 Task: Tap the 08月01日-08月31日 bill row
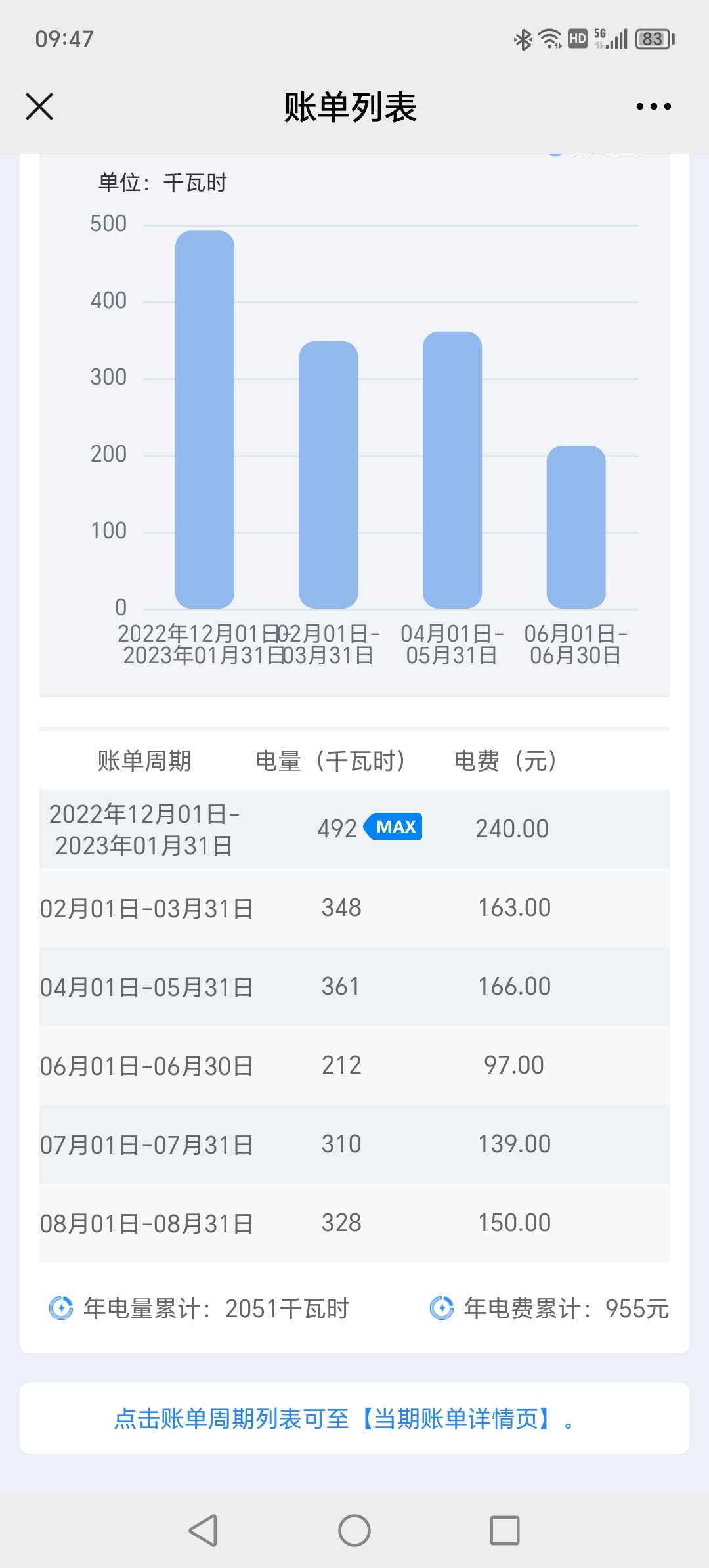click(354, 1223)
